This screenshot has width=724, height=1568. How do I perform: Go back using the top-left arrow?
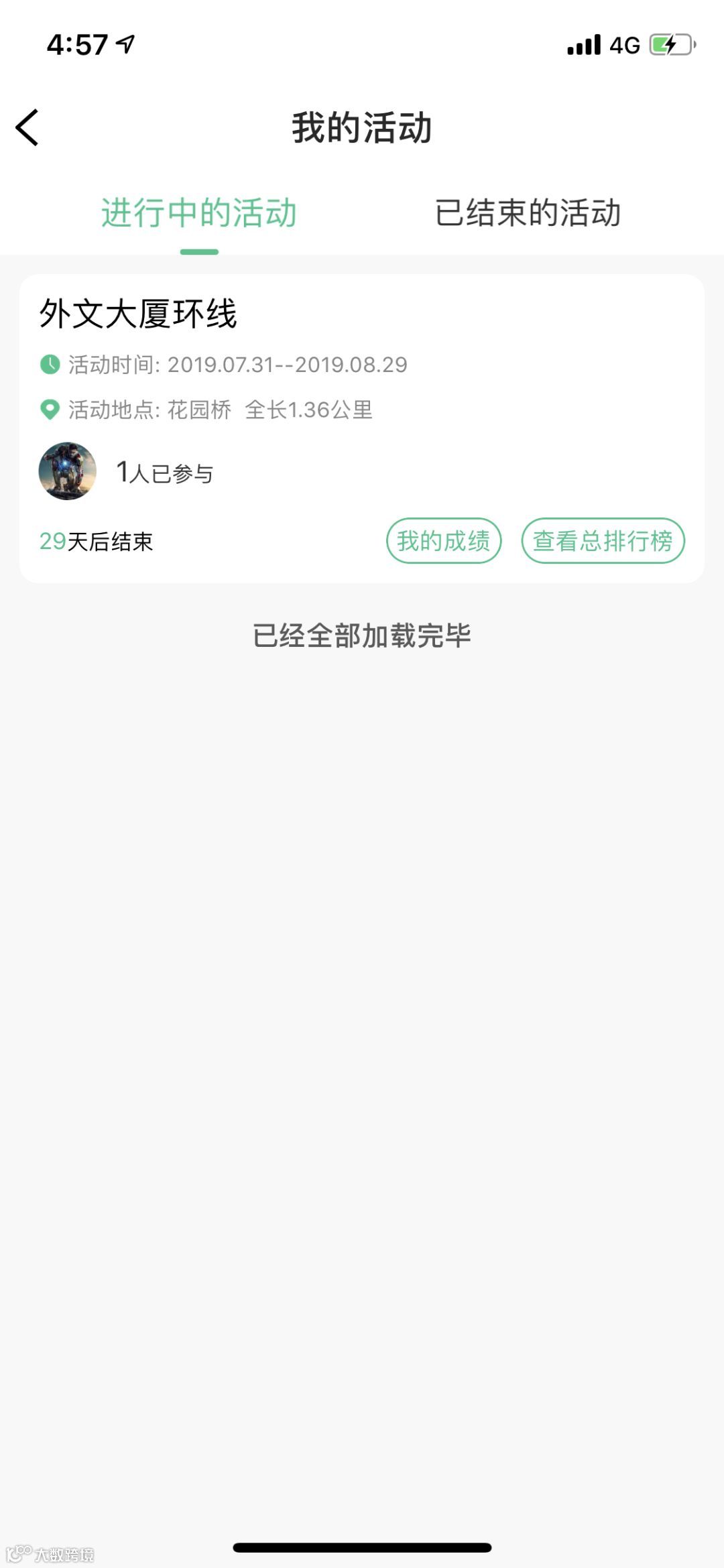[x=27, y=127]
